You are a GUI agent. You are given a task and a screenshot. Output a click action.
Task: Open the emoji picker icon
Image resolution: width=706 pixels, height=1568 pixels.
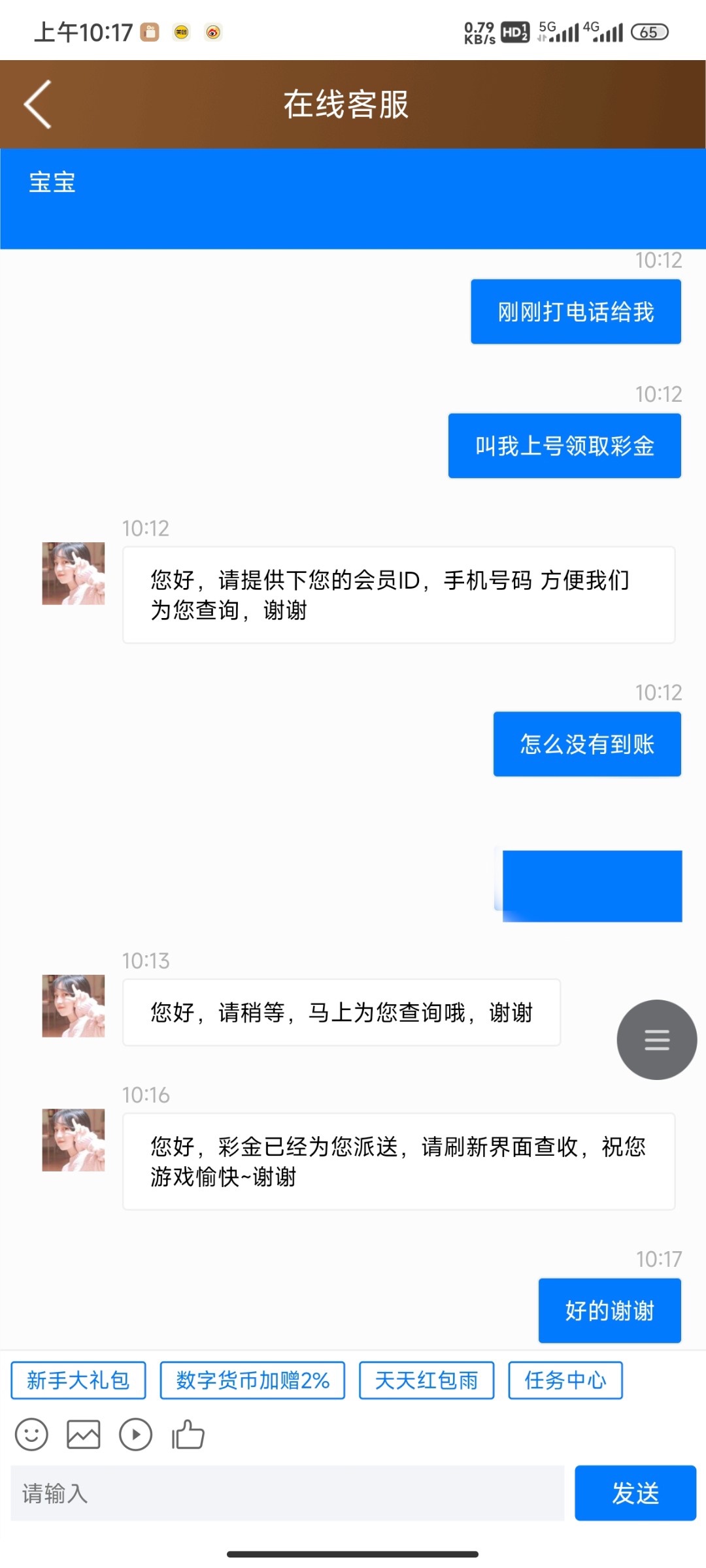pyautogui.click(x=31, y=1435)
